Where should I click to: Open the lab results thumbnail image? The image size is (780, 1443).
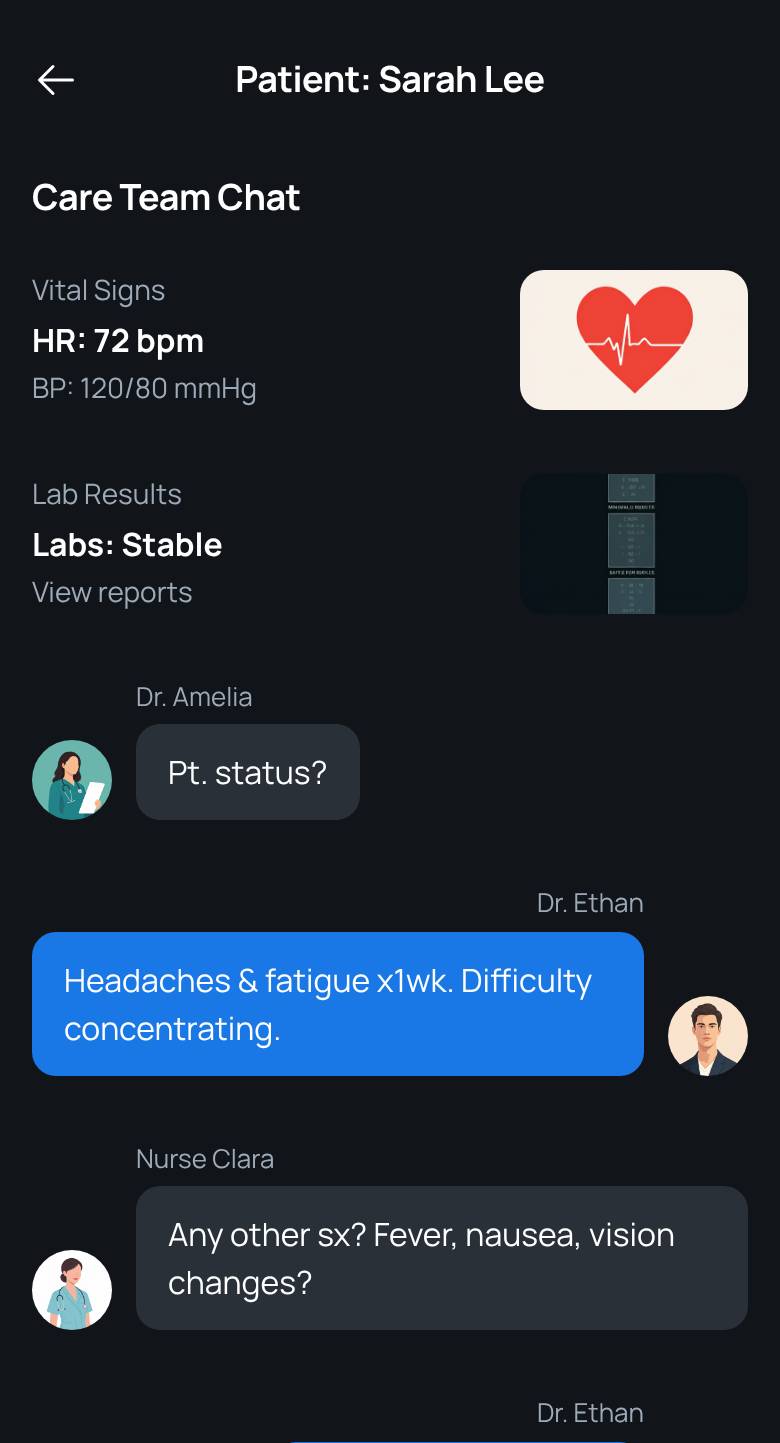click(x=634, y=544)
